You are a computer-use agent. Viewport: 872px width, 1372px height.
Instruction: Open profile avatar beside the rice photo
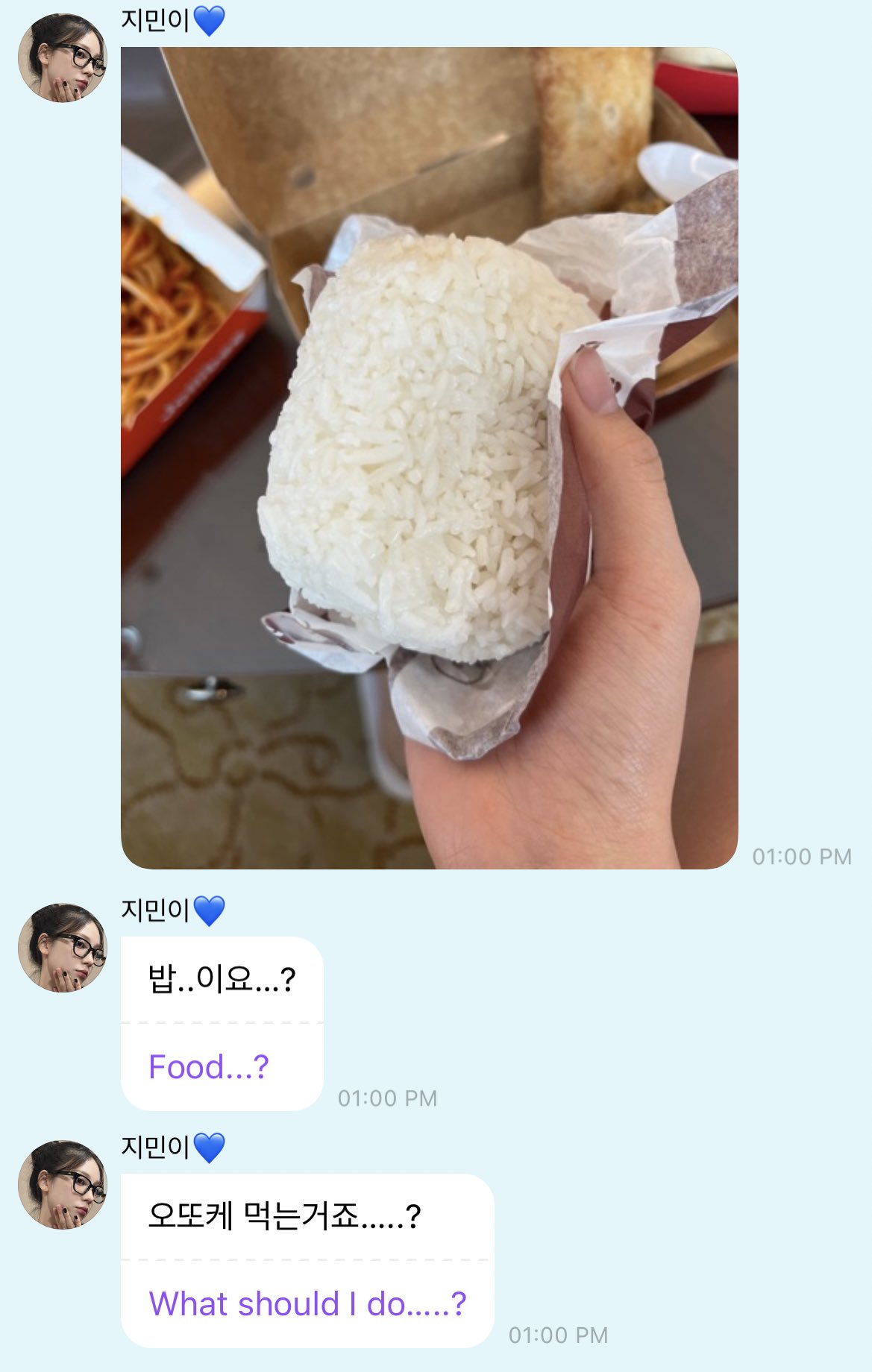click(x=63, y=58)
